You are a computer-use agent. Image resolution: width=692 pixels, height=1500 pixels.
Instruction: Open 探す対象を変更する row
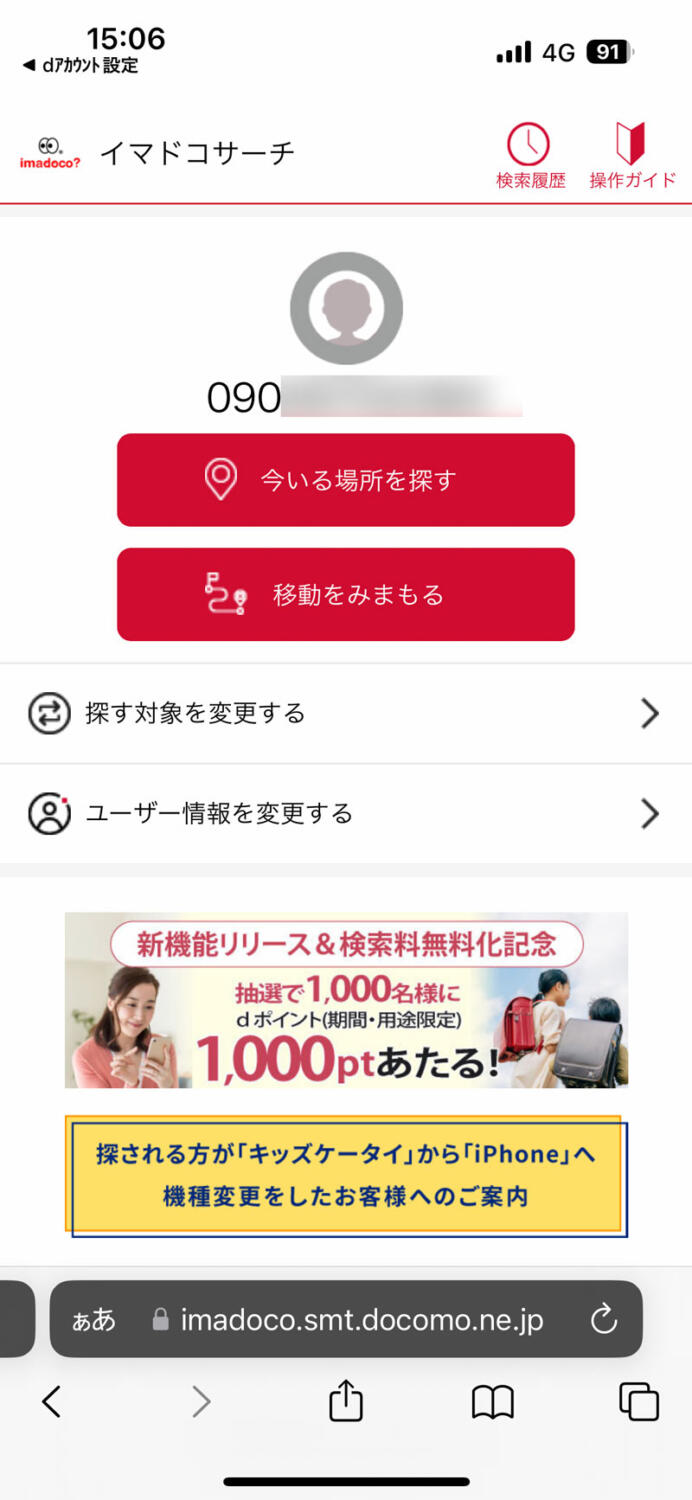click(346, 714)
